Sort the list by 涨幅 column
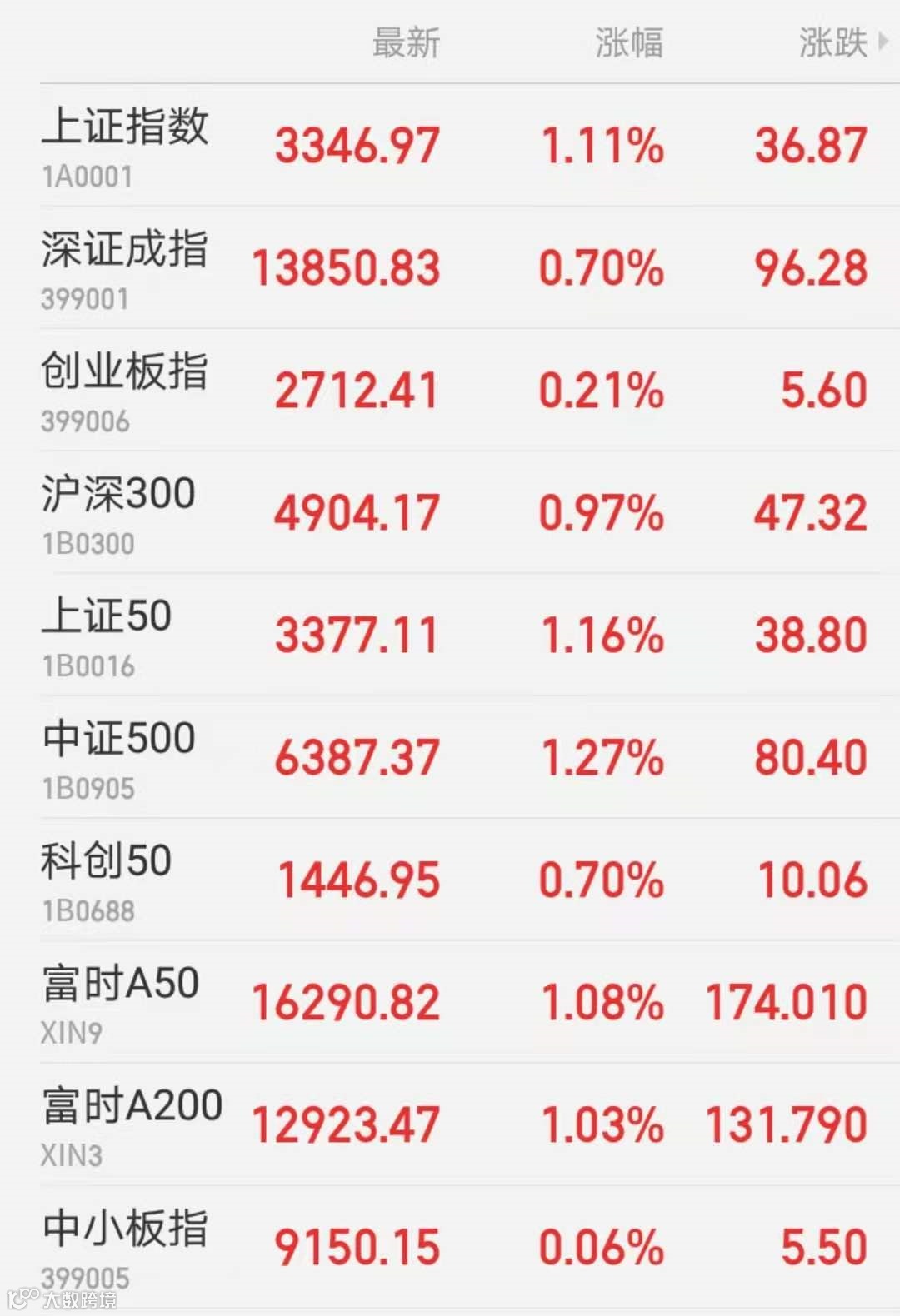Screen dimensions: 900x1316 tap(629, 42)
